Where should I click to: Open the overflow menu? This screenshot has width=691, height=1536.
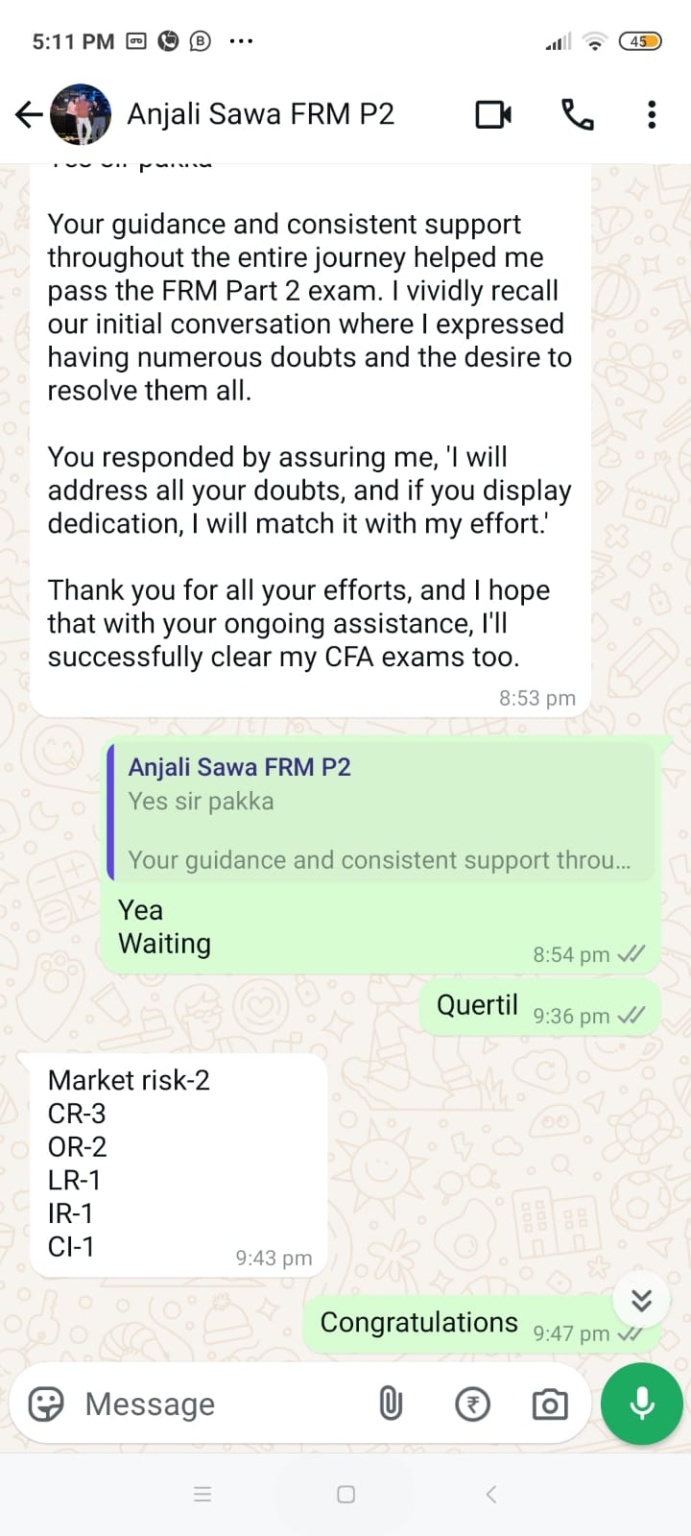point(651,115)
